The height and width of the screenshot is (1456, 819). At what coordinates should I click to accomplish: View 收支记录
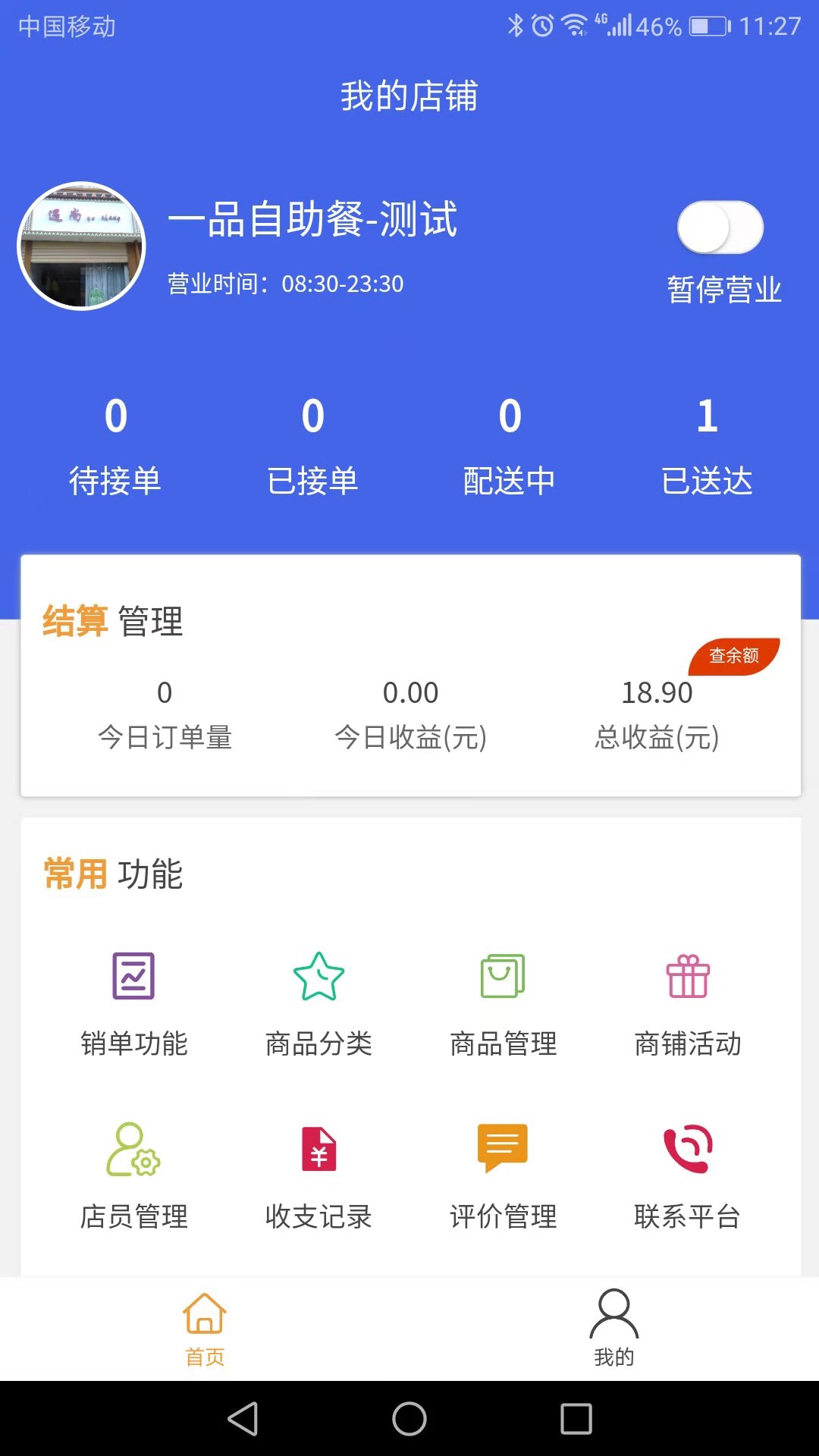click(x=318, y=1175)
